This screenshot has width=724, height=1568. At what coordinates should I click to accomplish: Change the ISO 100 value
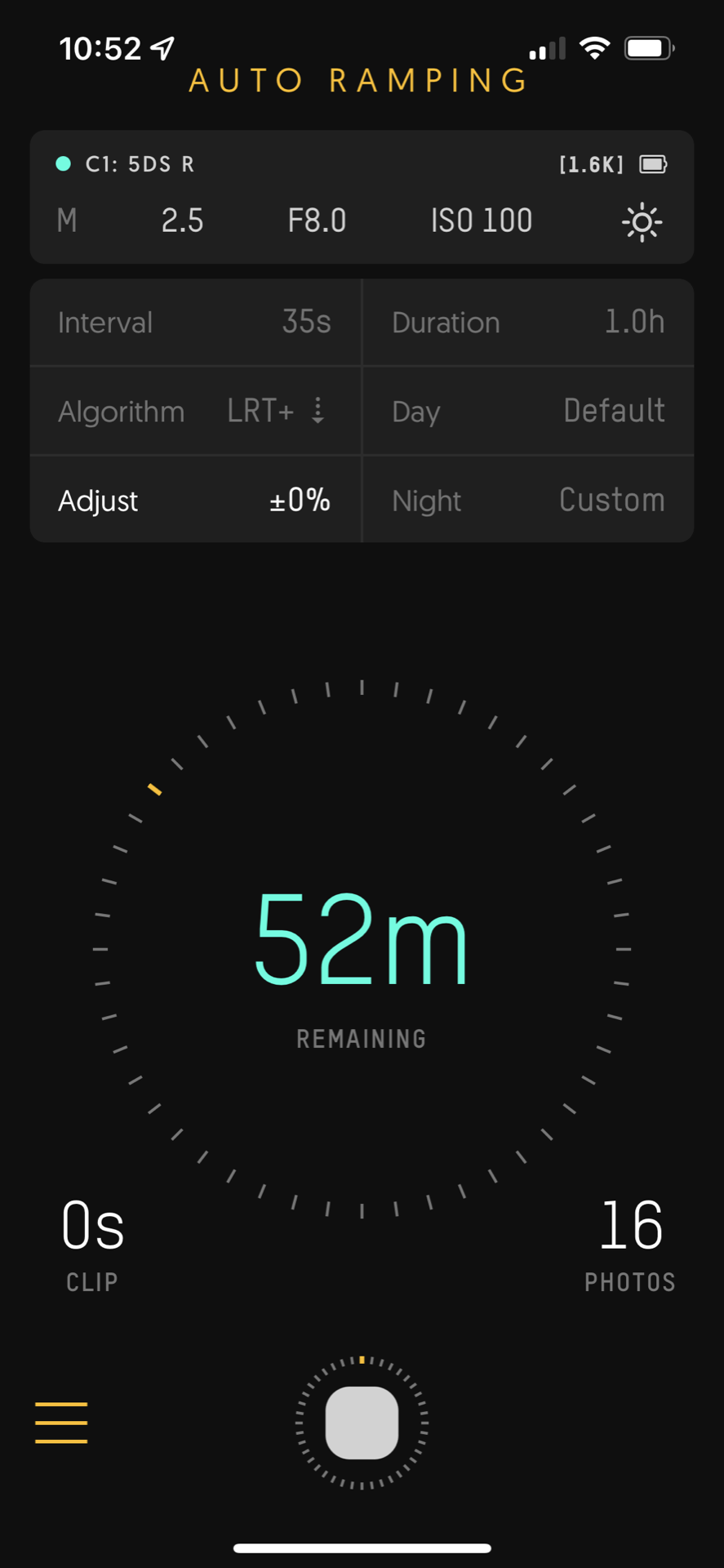(481, 220)
